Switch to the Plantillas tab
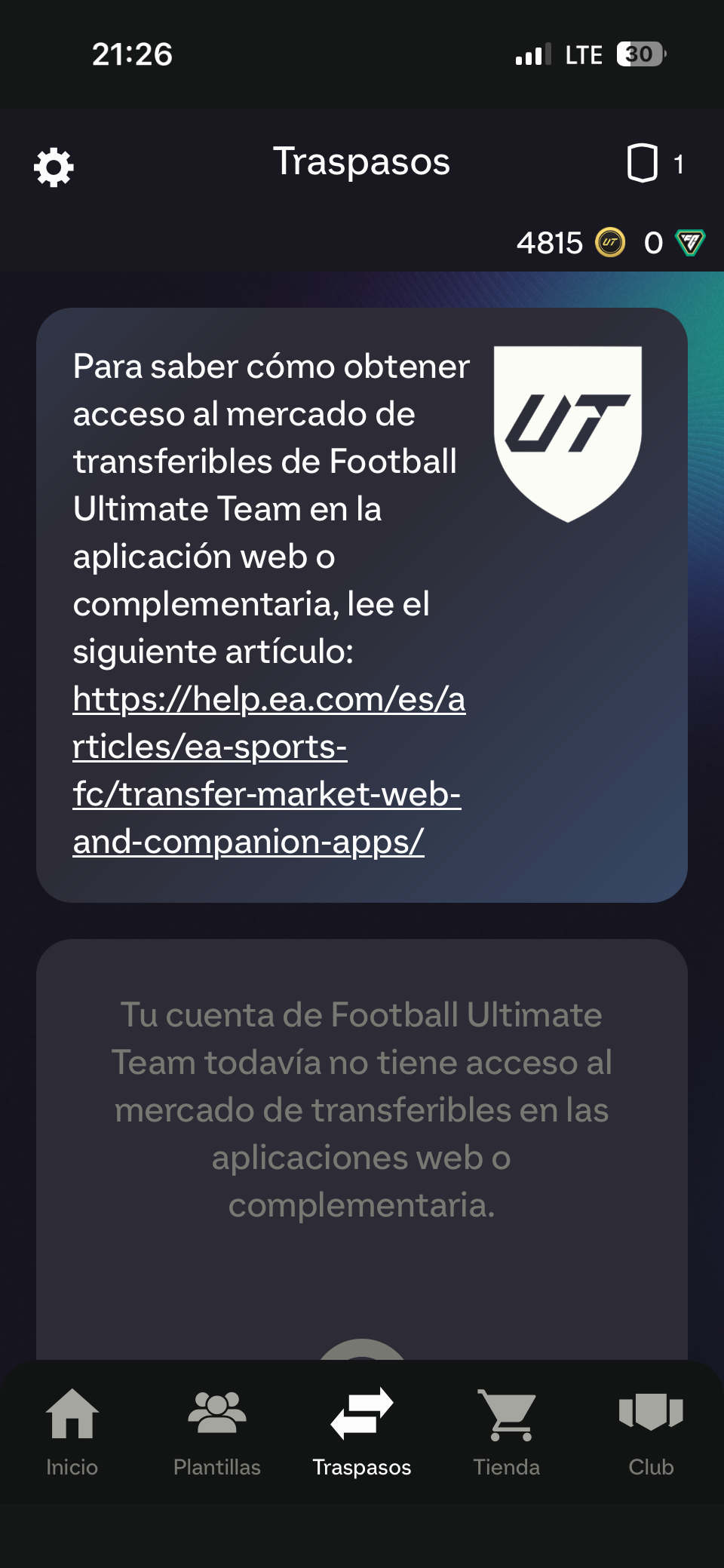 (x=217, y=1431)
